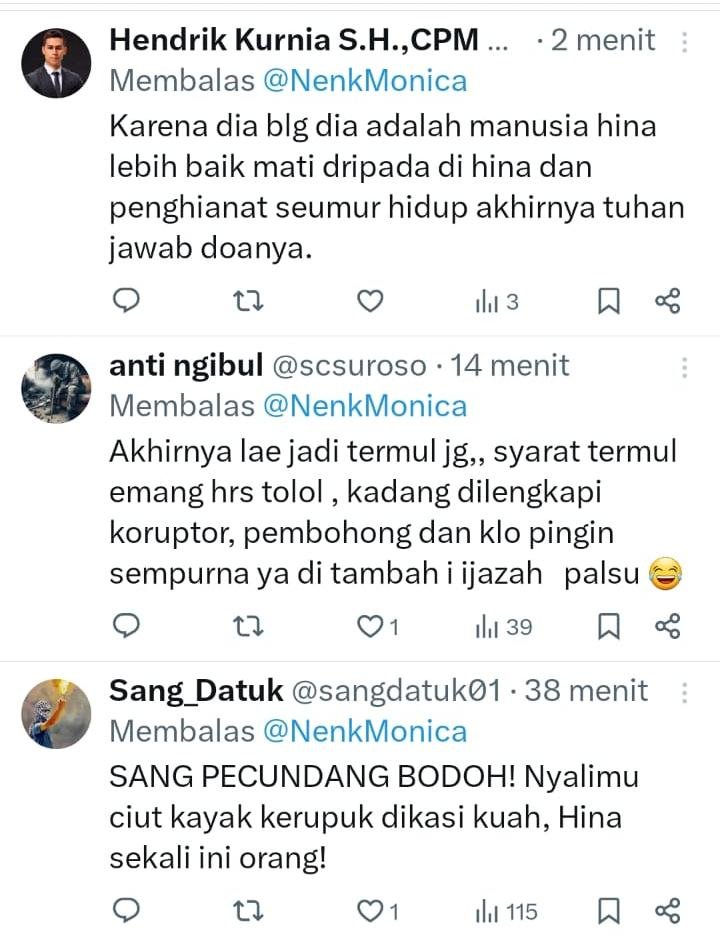The image size is (720, 944).
Task: Share Hendrik Kurnia's reply
Action: [667, 300]
